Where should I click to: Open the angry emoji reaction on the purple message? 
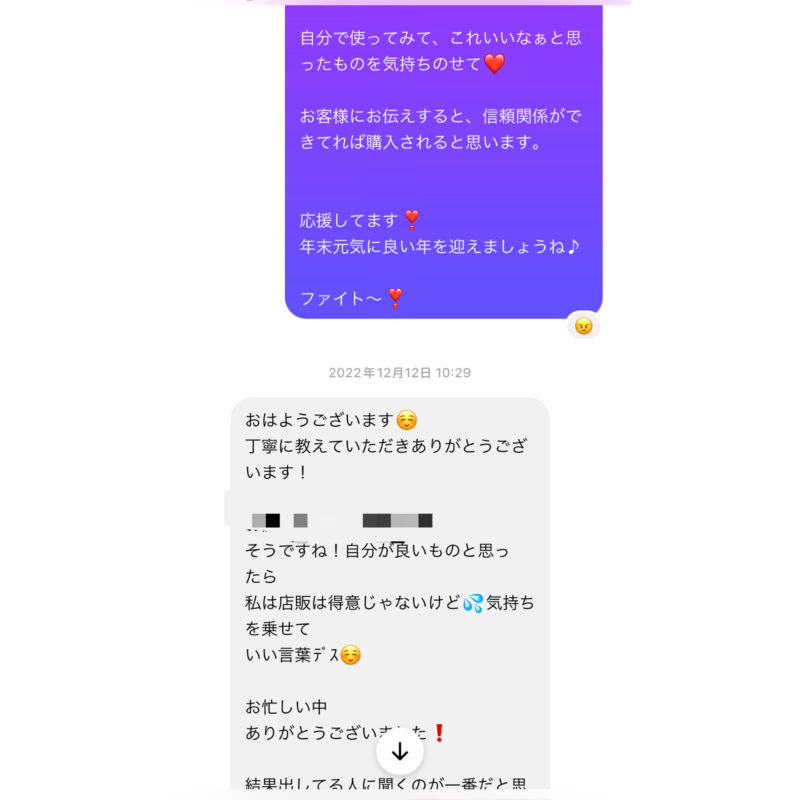pos(584,325)
